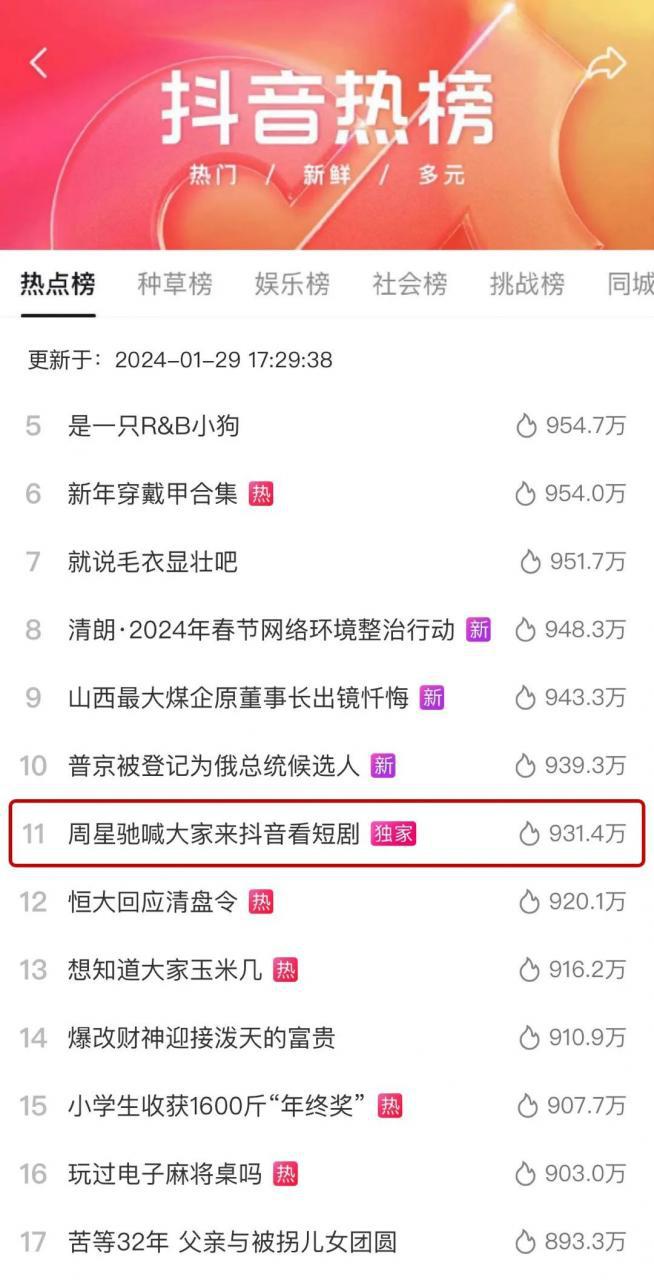Switch to the 社会榜 tab
The width and height of the screenshot is (654, 1280).
coord(410,284)
